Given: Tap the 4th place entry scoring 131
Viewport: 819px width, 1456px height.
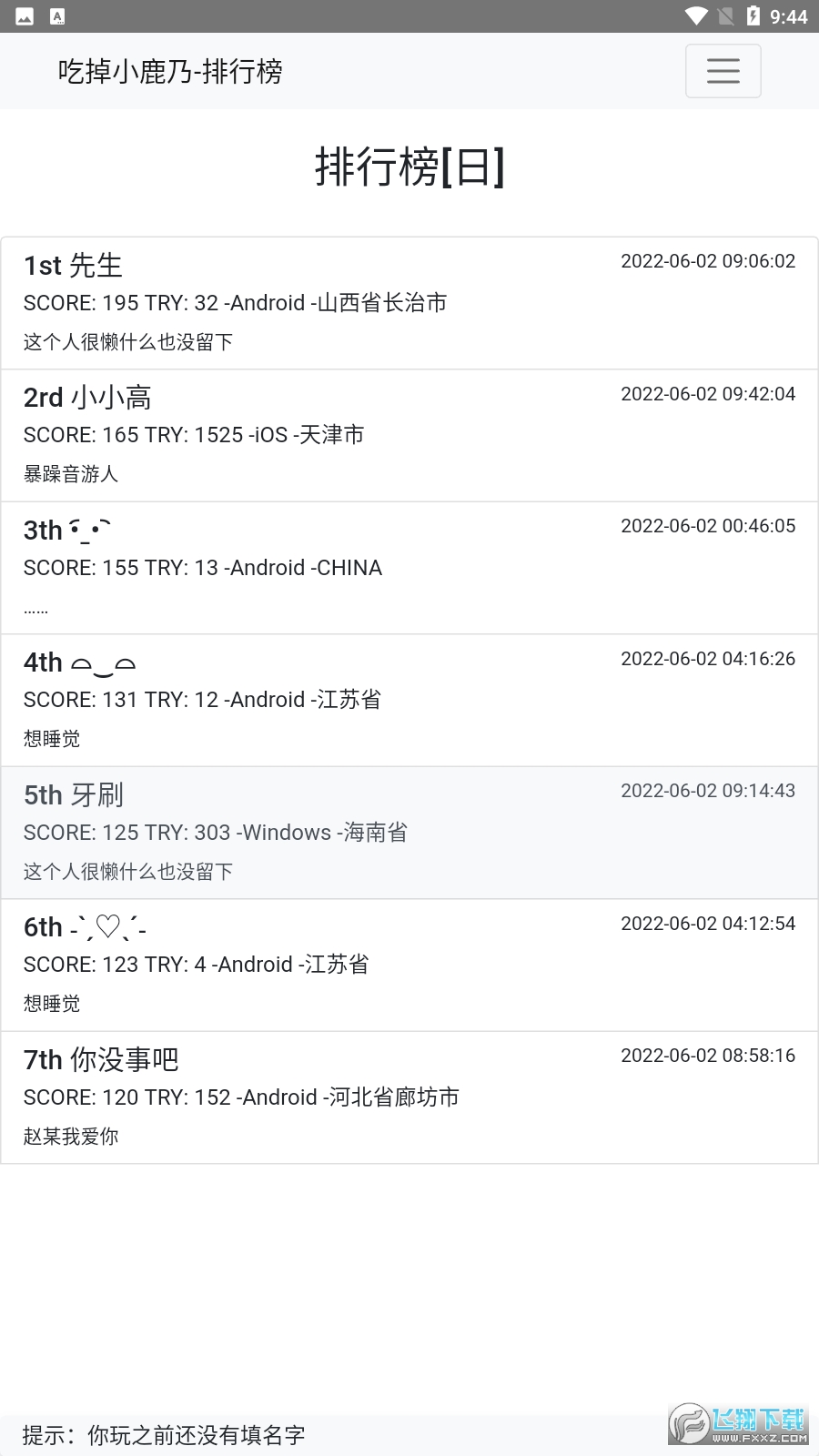Looking at the screenshot, I should tap(409, 700).
